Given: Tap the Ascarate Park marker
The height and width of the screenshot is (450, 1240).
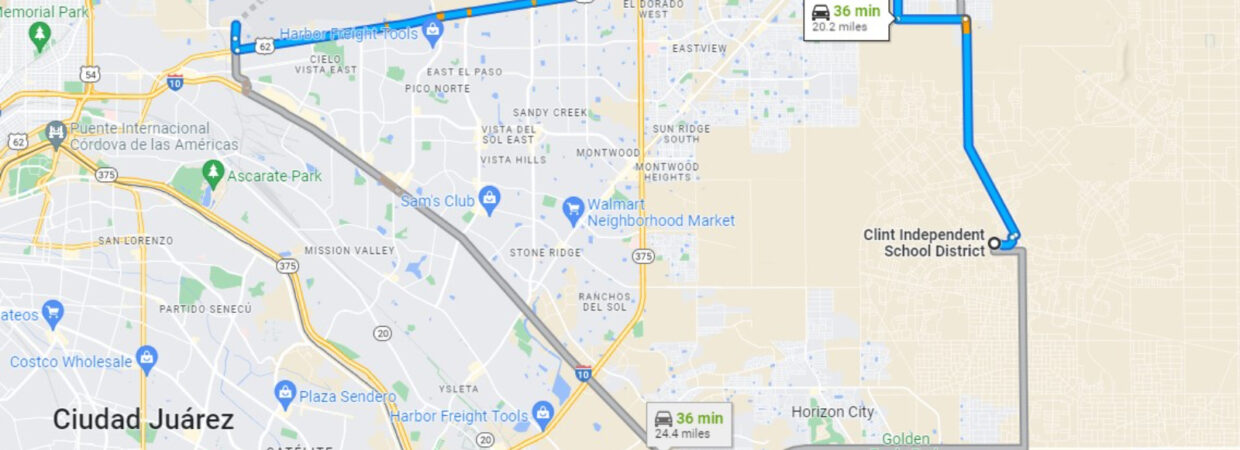Looking at the screenshot, I should click(212, 173).
